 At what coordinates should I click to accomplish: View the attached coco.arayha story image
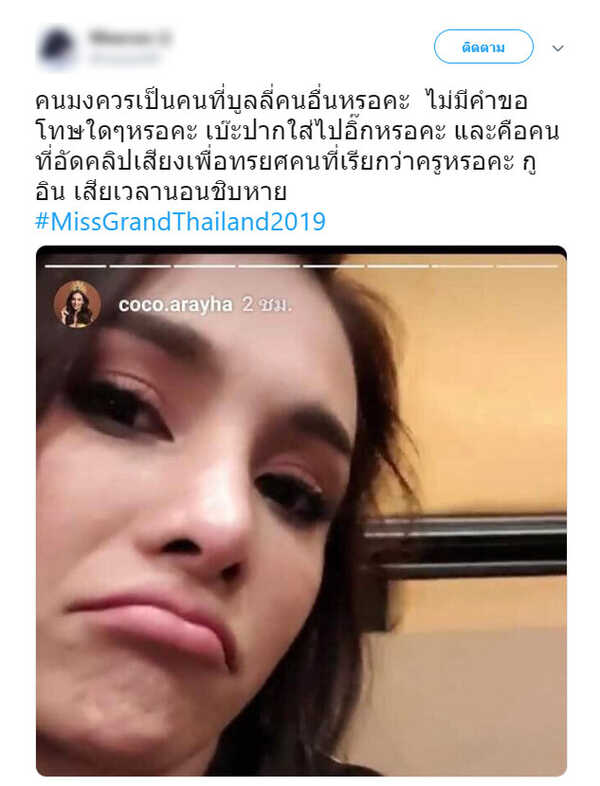[x=301, y=510]
